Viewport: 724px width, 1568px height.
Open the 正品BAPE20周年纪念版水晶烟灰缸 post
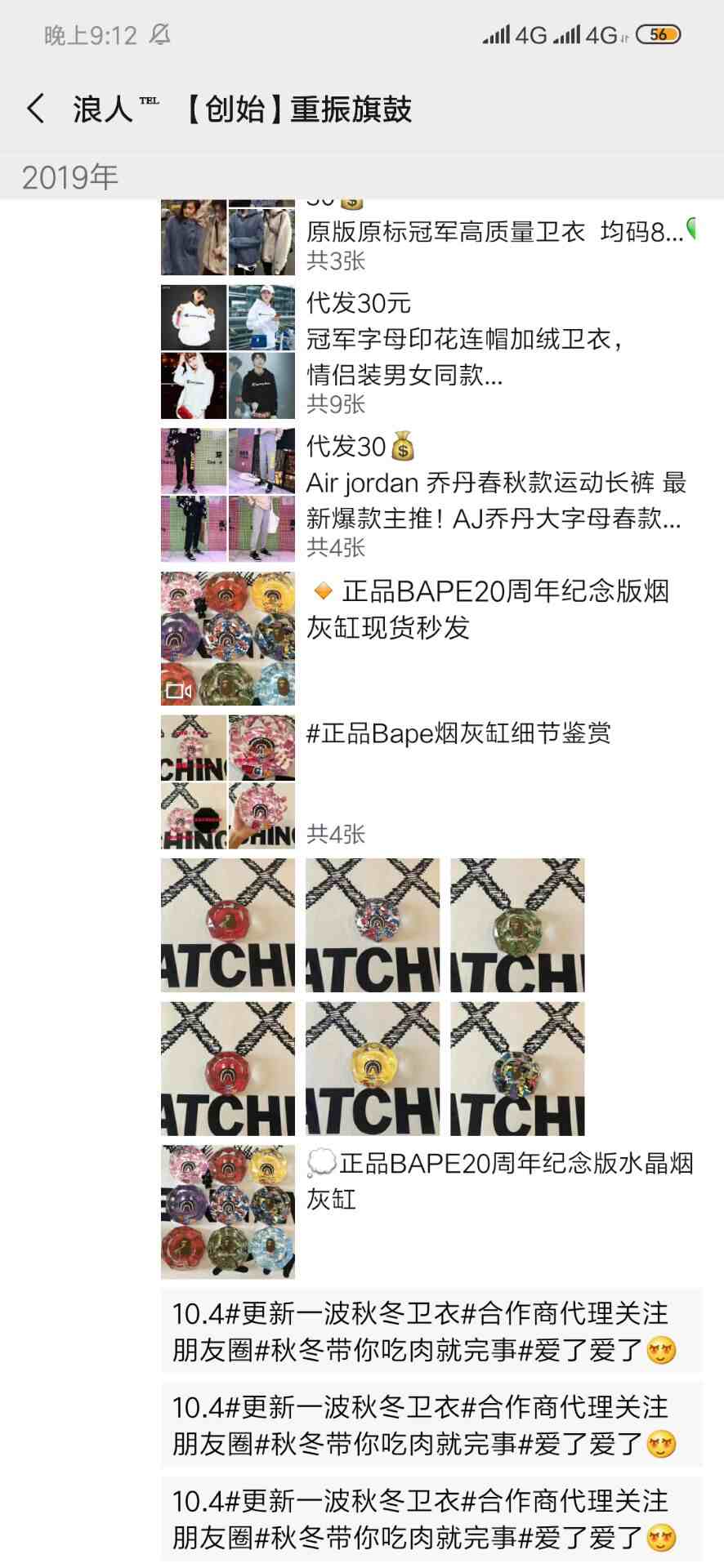(431, 1212)
